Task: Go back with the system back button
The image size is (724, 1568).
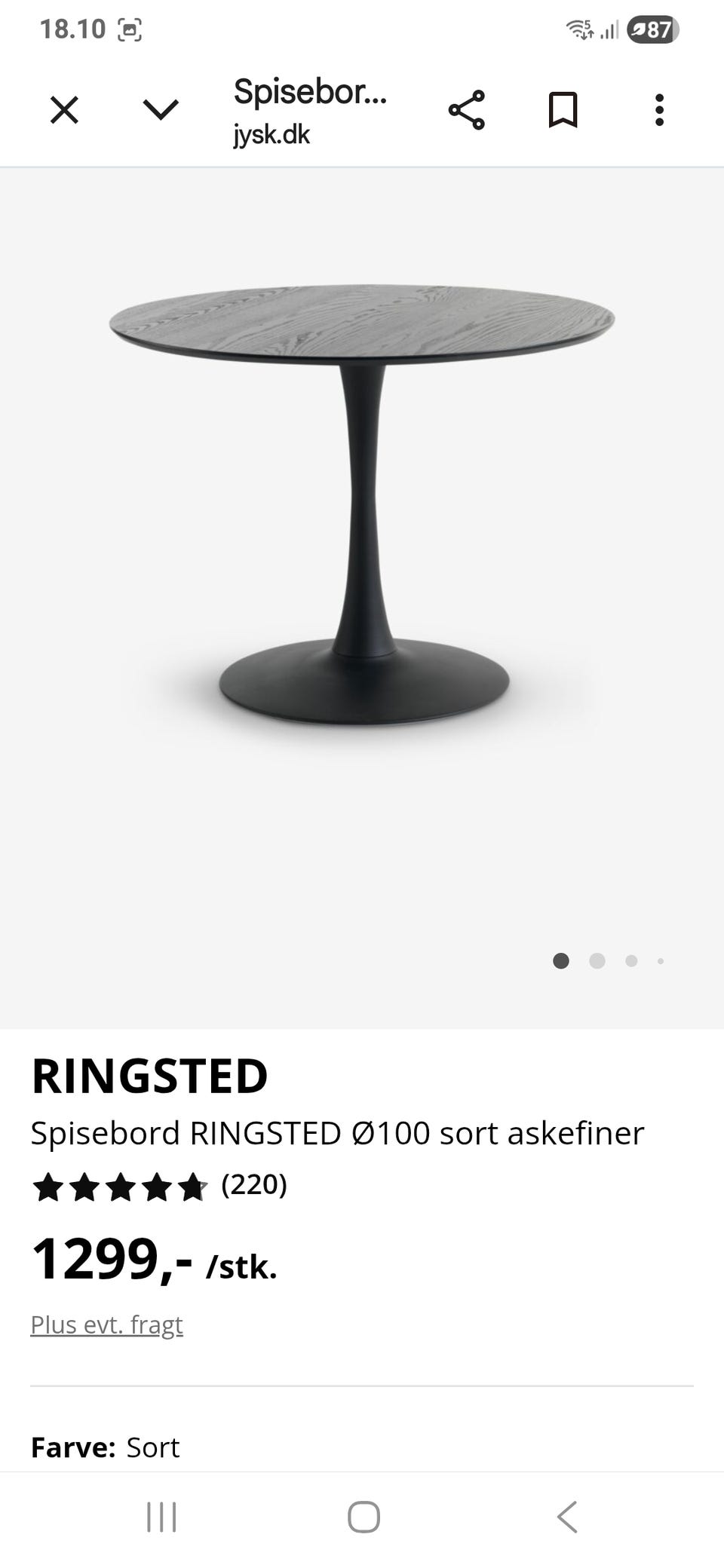Action: coord(566,1517)
